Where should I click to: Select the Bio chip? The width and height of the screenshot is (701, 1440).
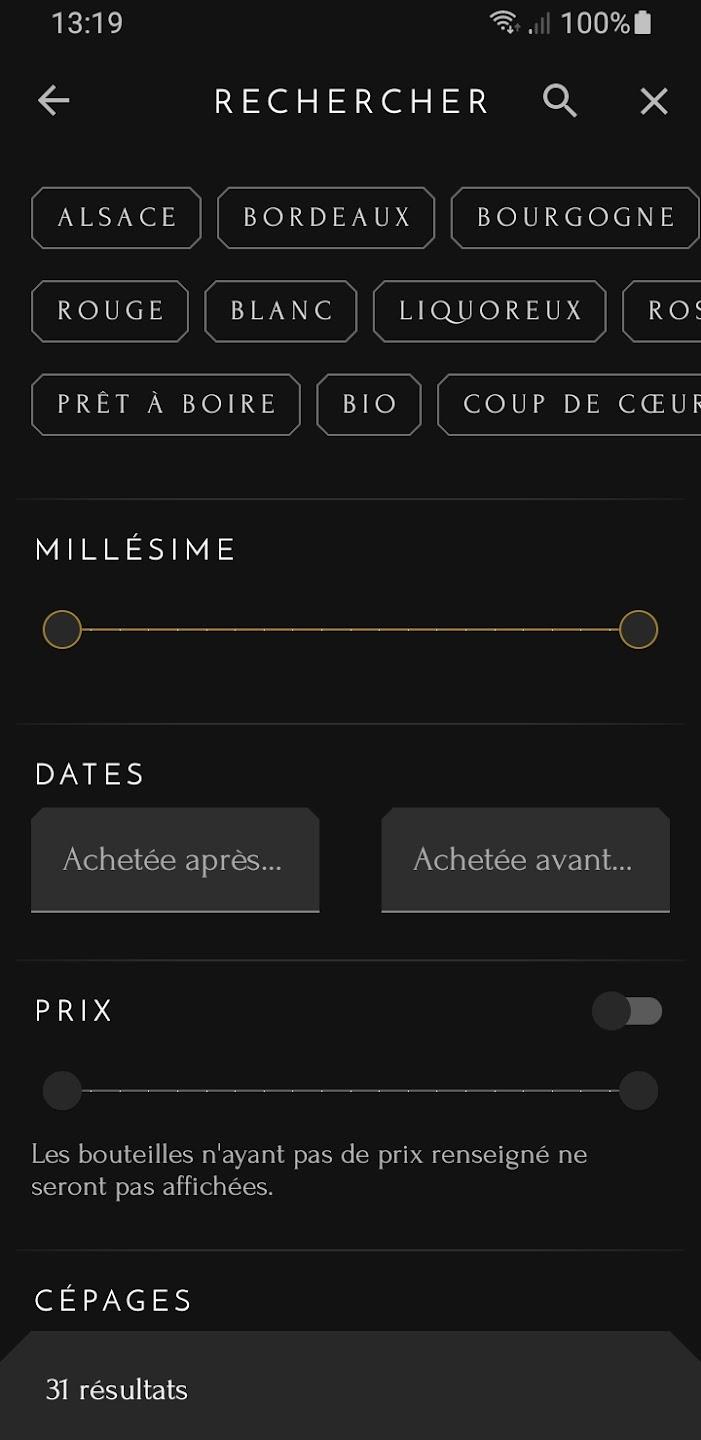point(369,405)
